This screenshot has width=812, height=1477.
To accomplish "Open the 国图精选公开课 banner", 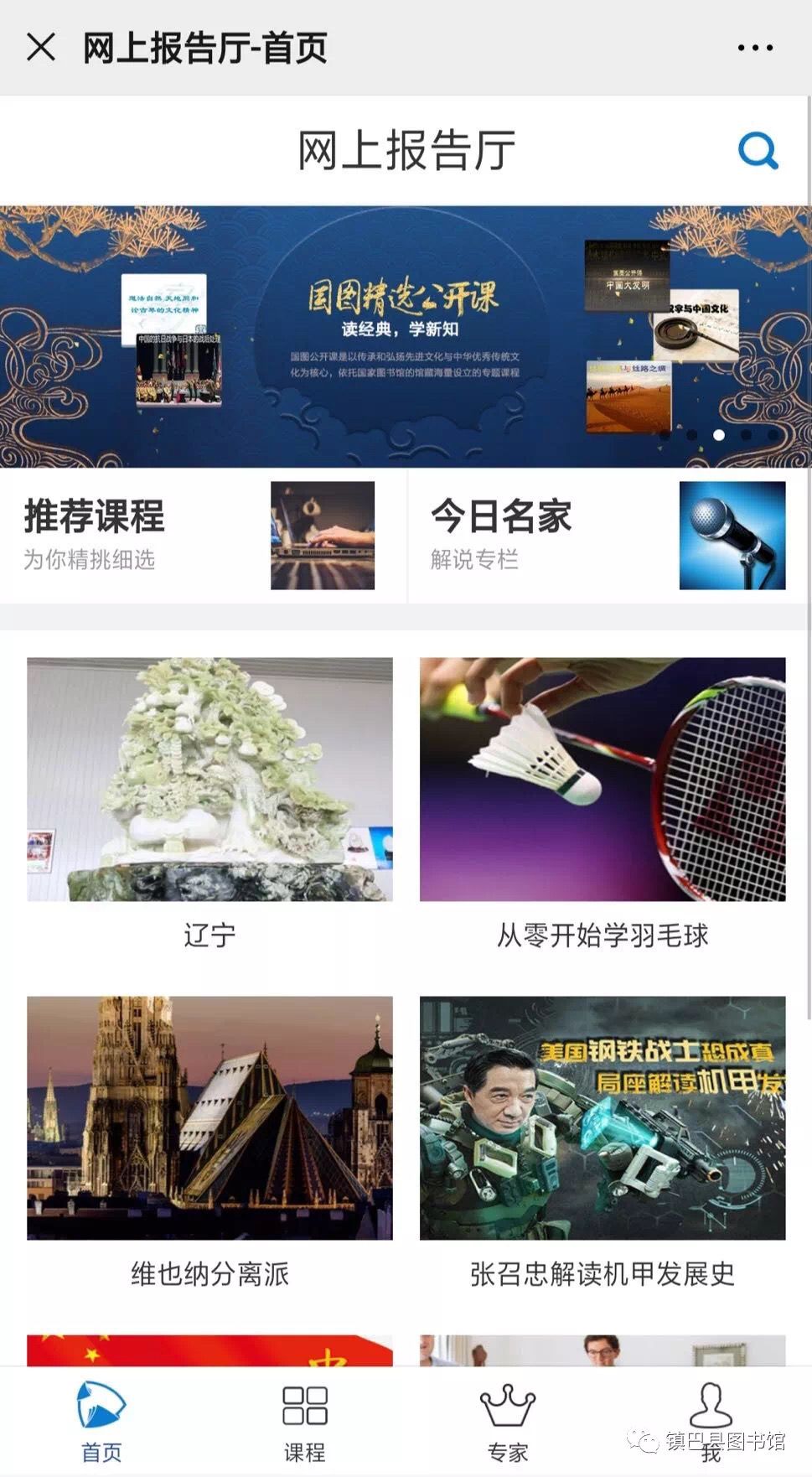I will pyautogui.click(x=406, y=336).
